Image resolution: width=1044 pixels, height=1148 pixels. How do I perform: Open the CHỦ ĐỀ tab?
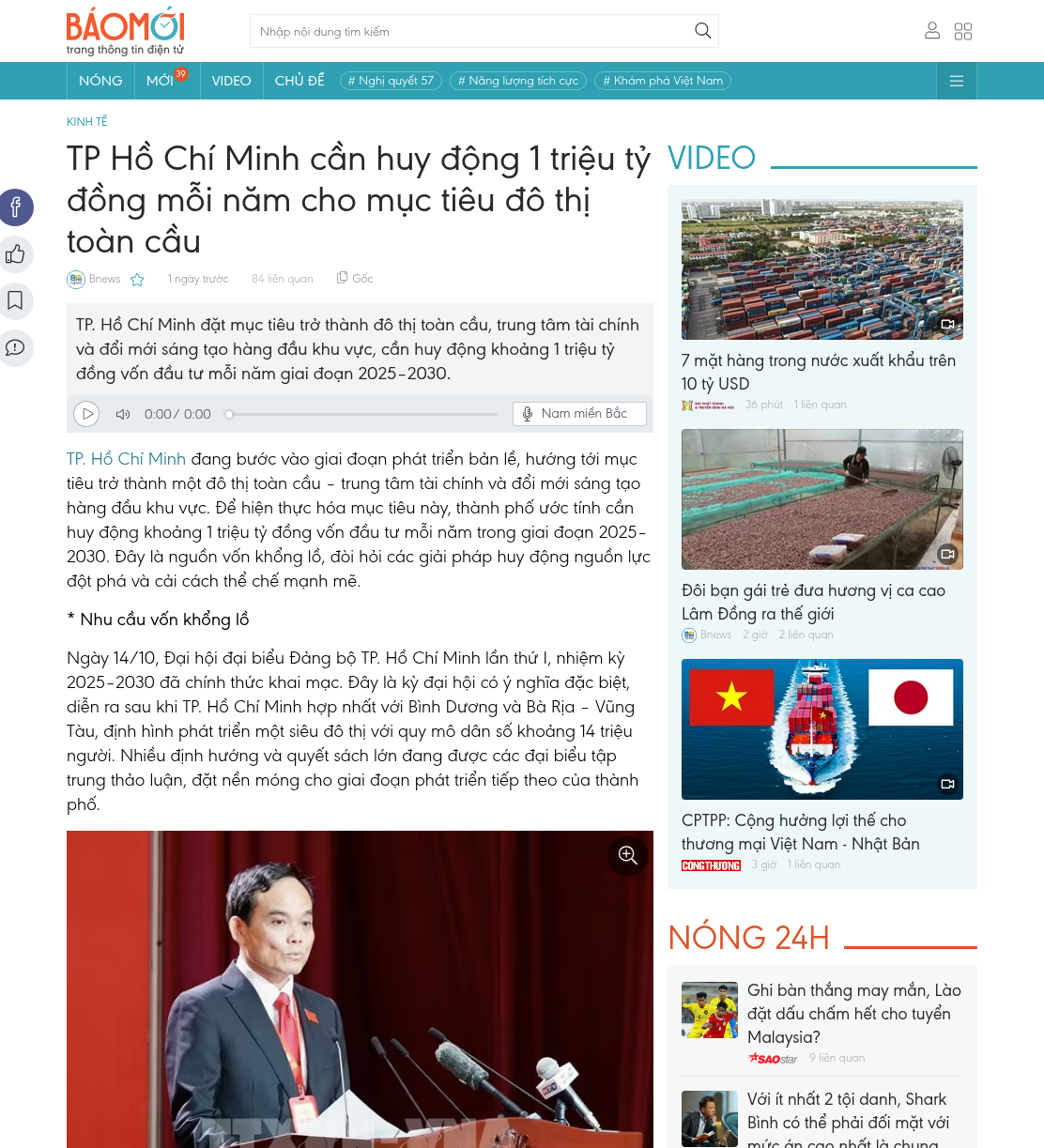click(x=299, y=81)
